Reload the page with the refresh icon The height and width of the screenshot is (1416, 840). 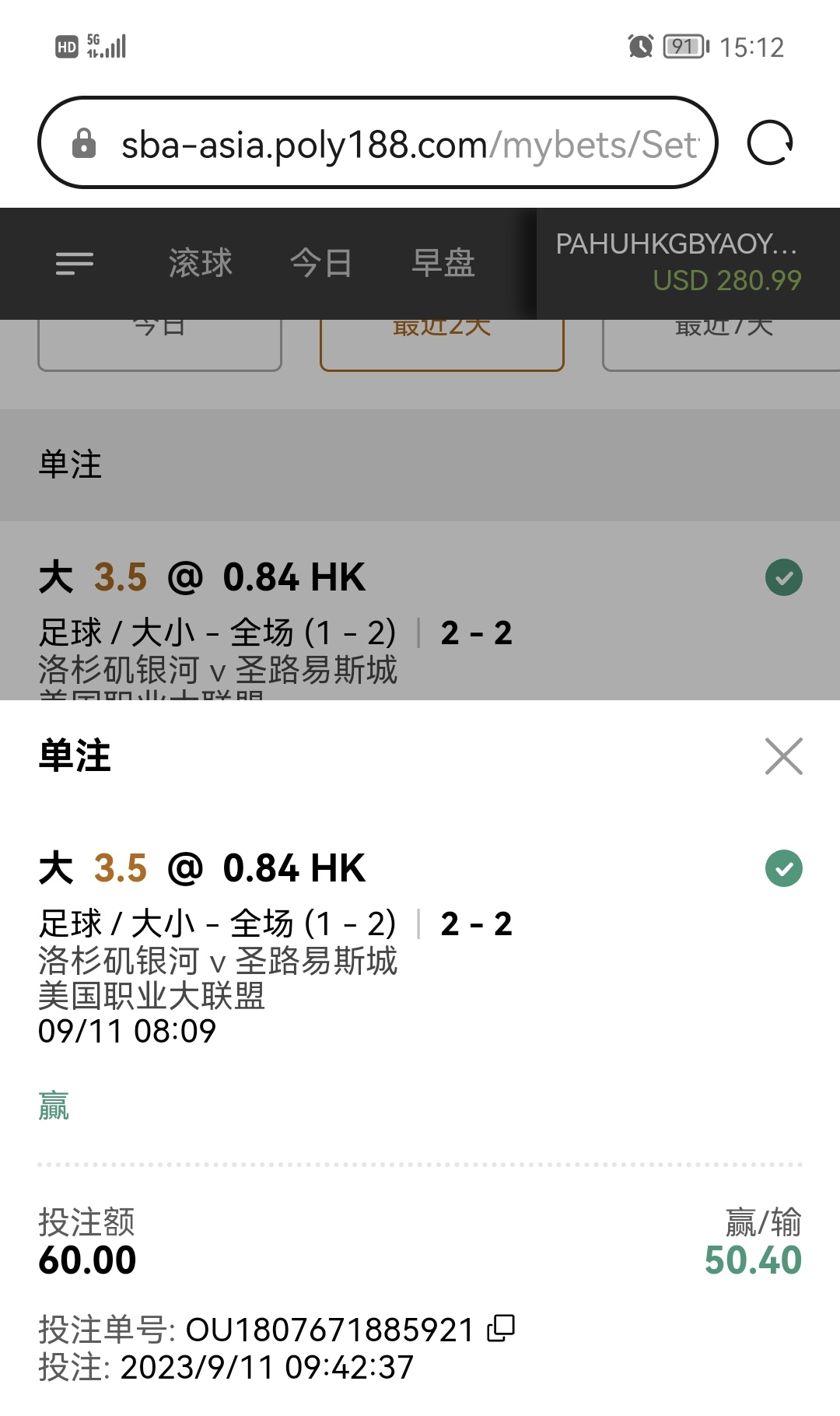click(x=769, y=143)
